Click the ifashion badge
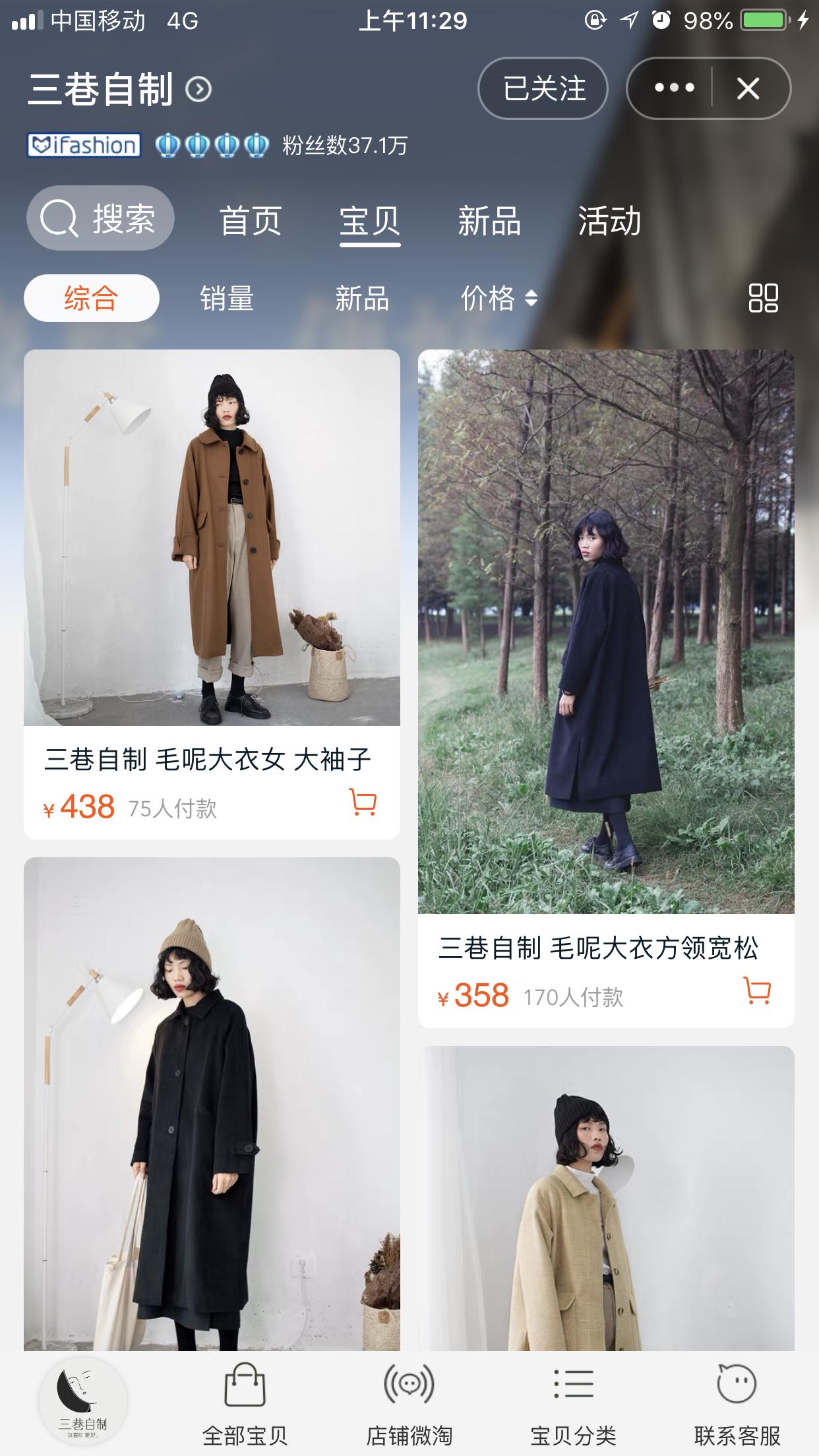The height and width of the screenshot is (1456, 819). pos(84,146)
